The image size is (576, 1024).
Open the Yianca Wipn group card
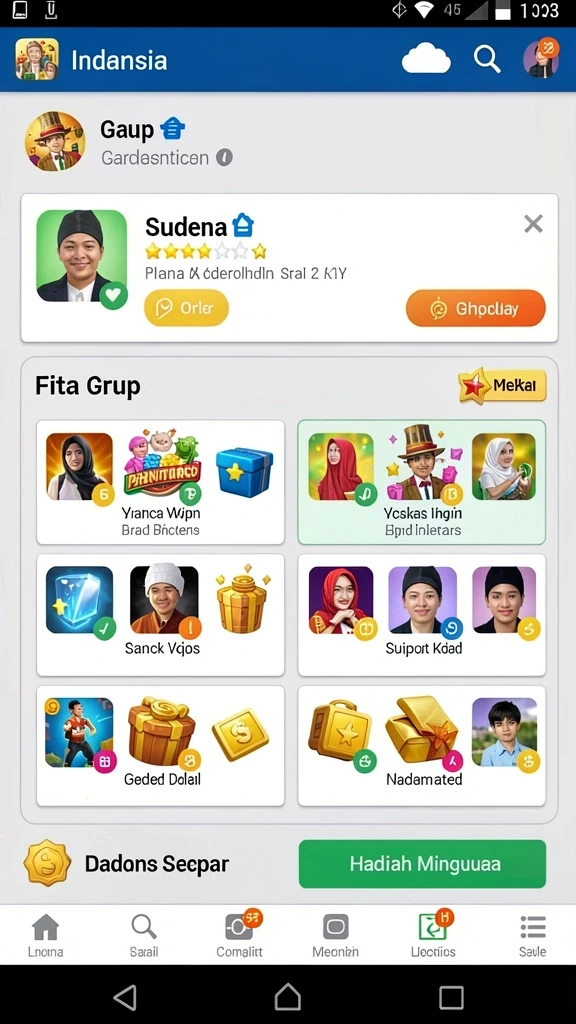[x=161, y=482]
